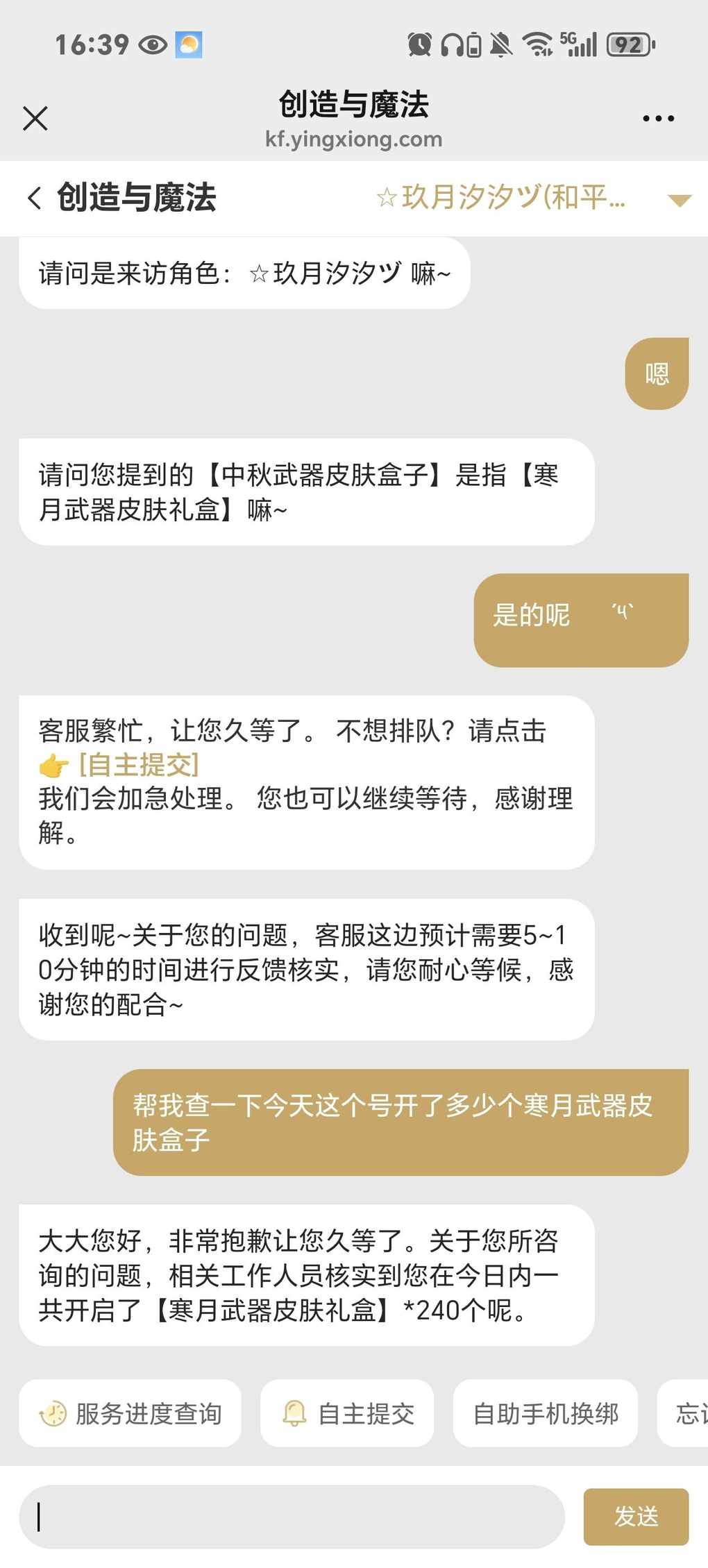Select the 自主提交 chip

347,1414
